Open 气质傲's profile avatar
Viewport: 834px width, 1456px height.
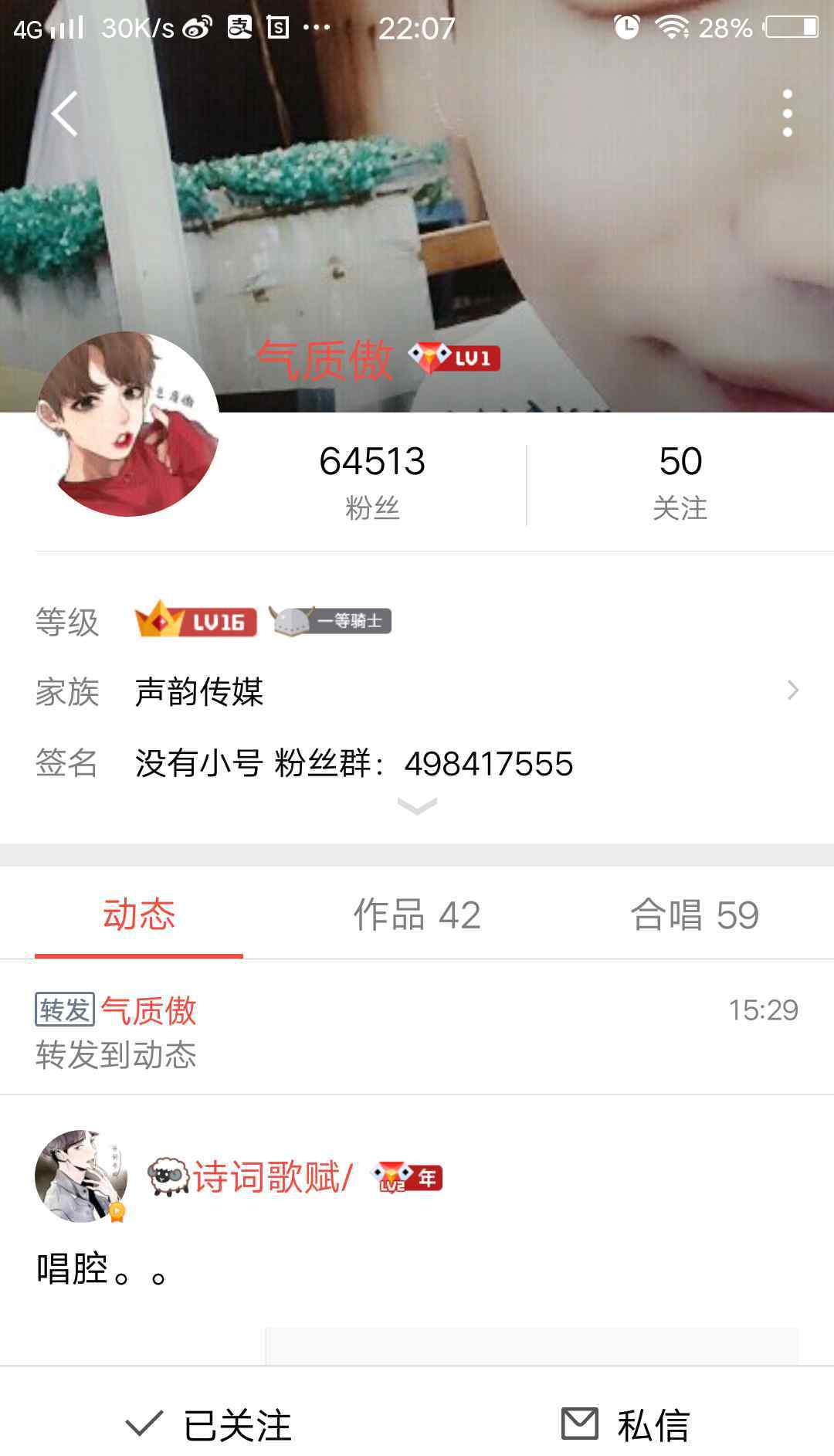pyautogui.click(x=127, y=424)
